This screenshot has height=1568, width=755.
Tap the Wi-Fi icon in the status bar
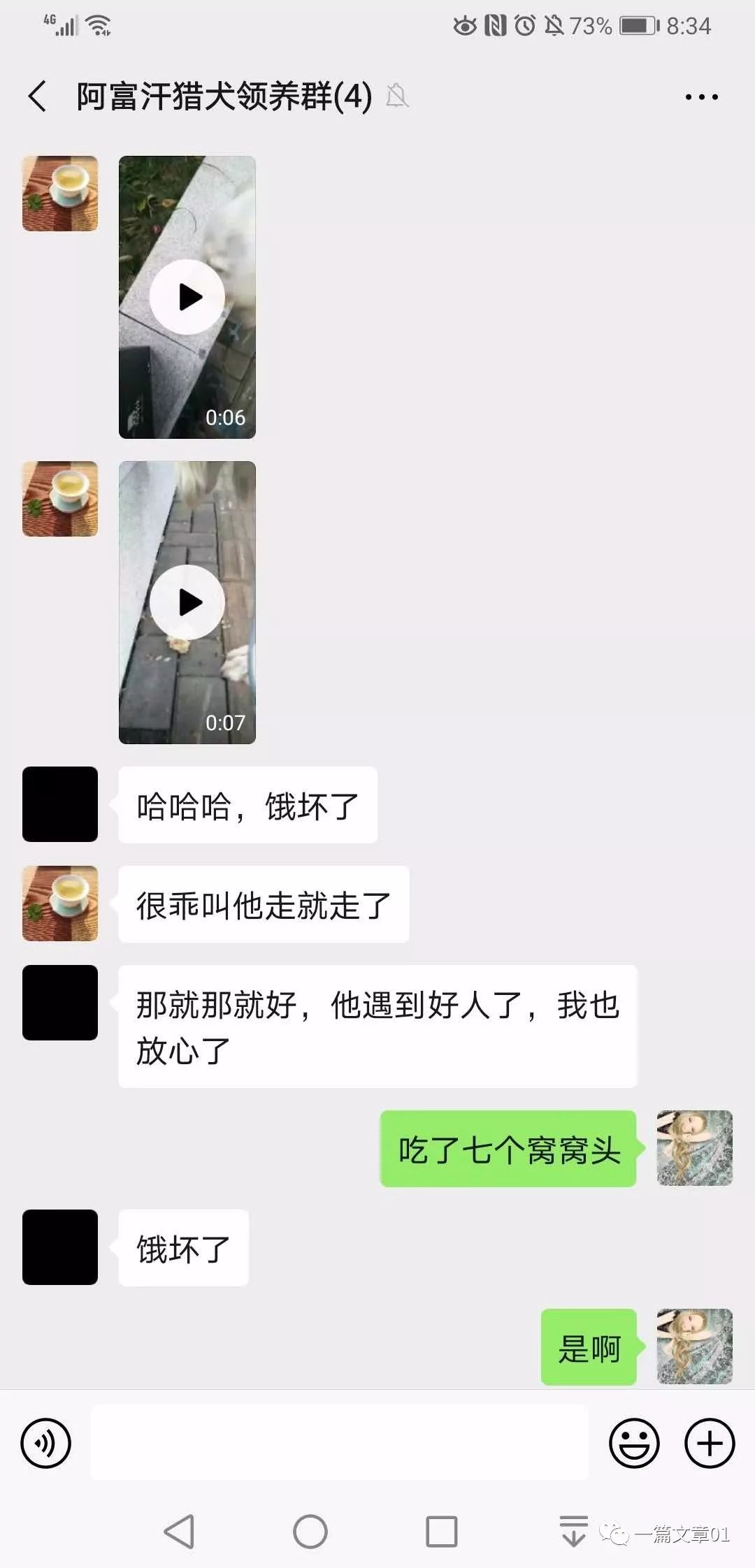pos(98,24)
